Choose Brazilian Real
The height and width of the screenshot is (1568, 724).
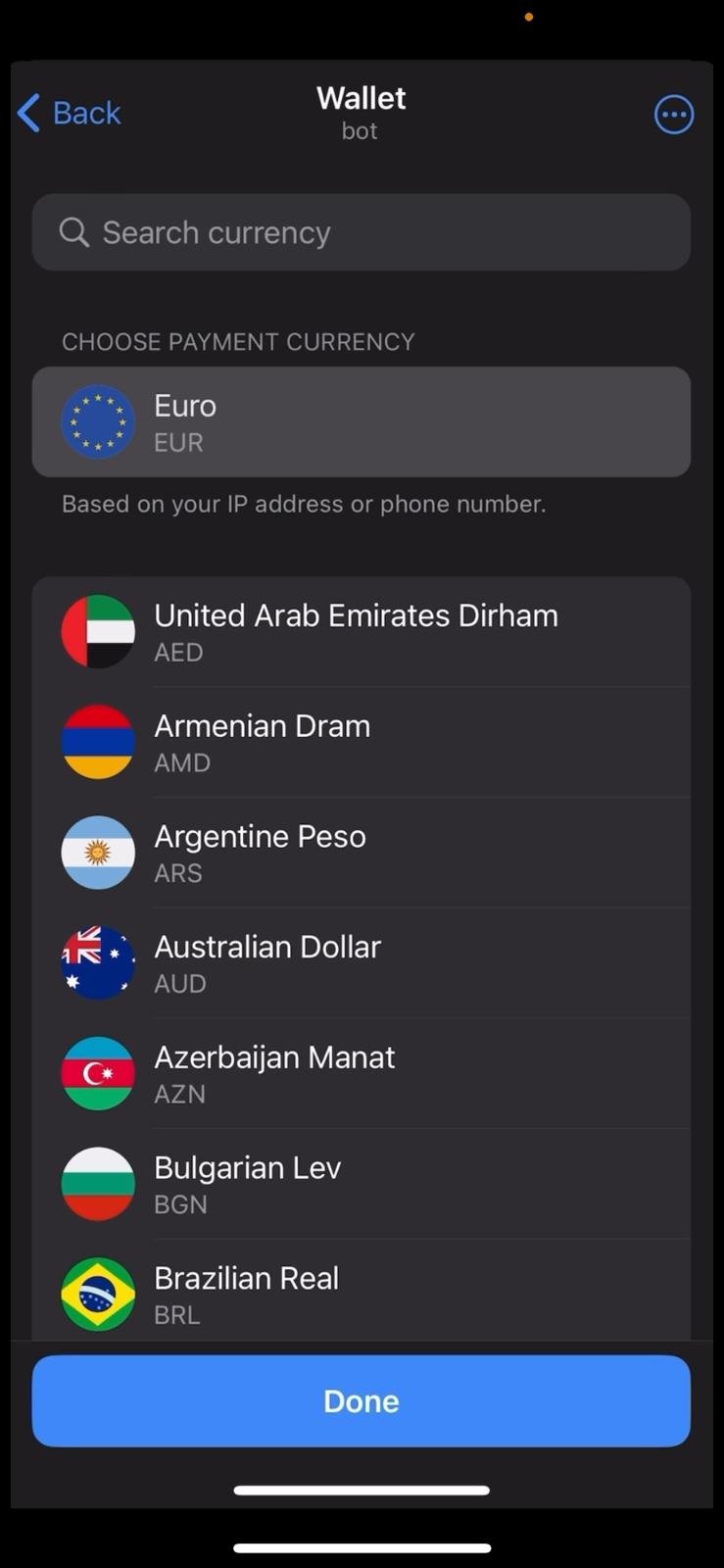pyautogui.click(x=361, y=1294)
